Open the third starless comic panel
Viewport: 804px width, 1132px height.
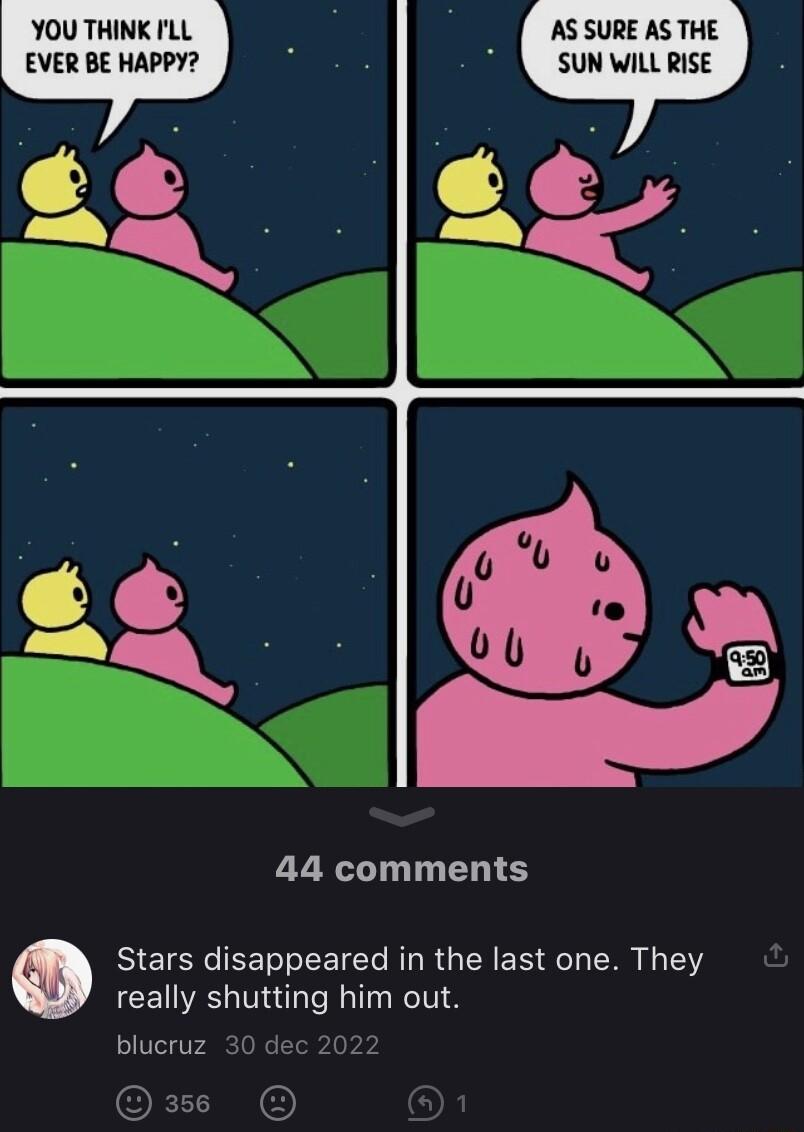coord(195,590)
